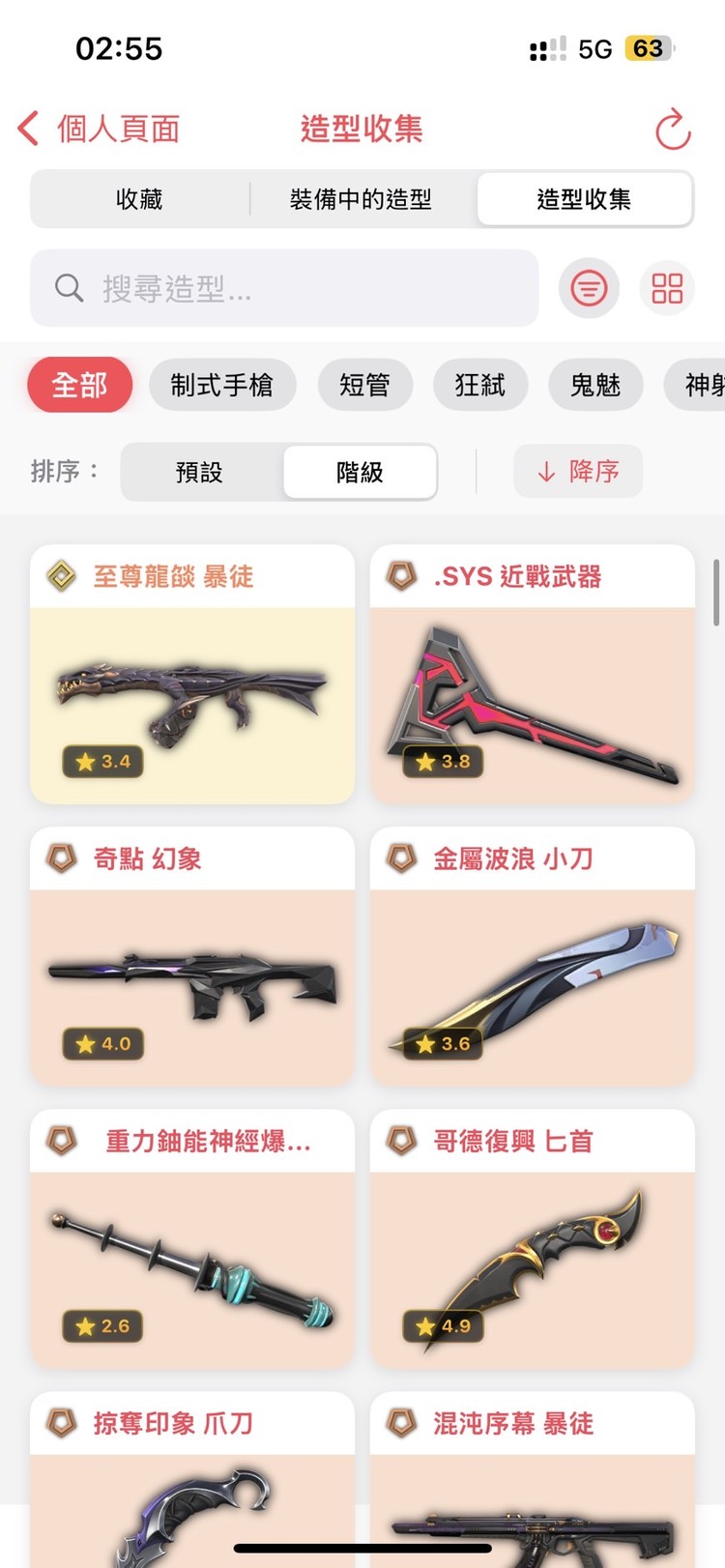Enable 階級 sorting mode
Viewport: 725px width, 1568px height.
tap(359, 472)
